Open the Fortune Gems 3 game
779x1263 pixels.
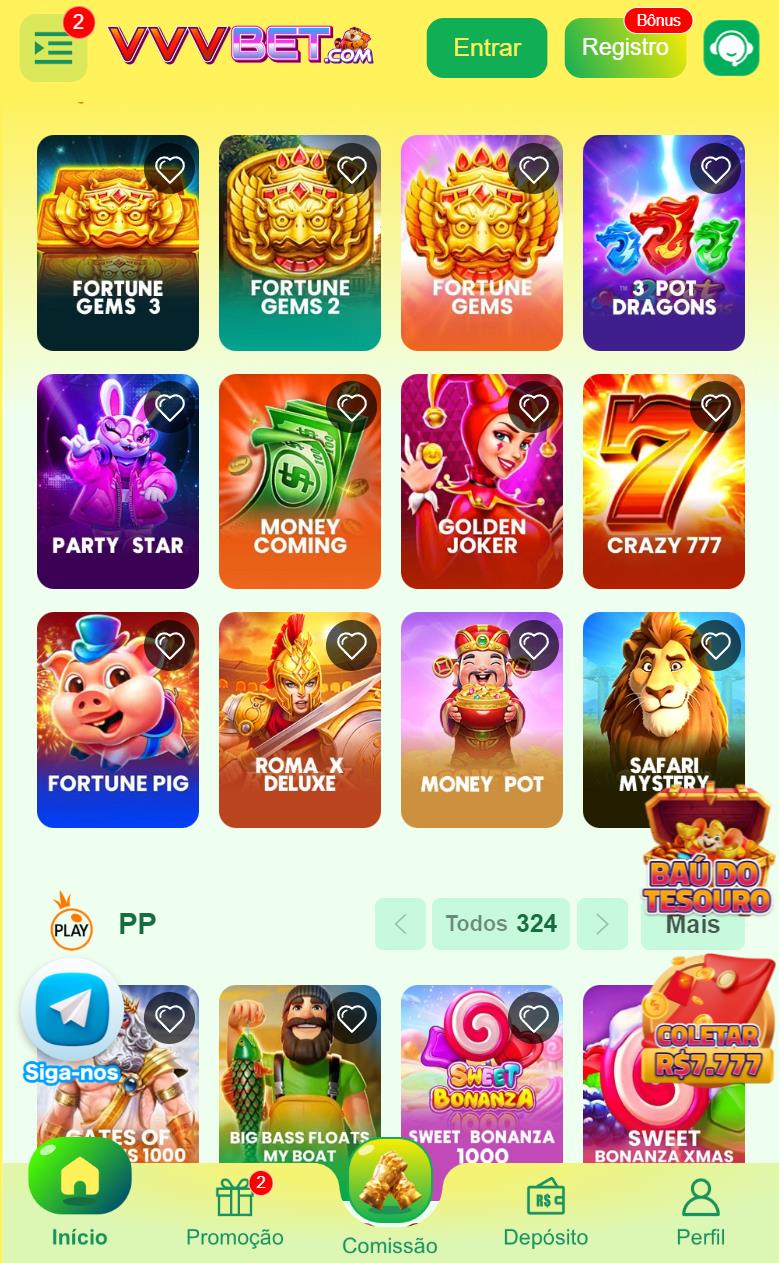(117, 260)
